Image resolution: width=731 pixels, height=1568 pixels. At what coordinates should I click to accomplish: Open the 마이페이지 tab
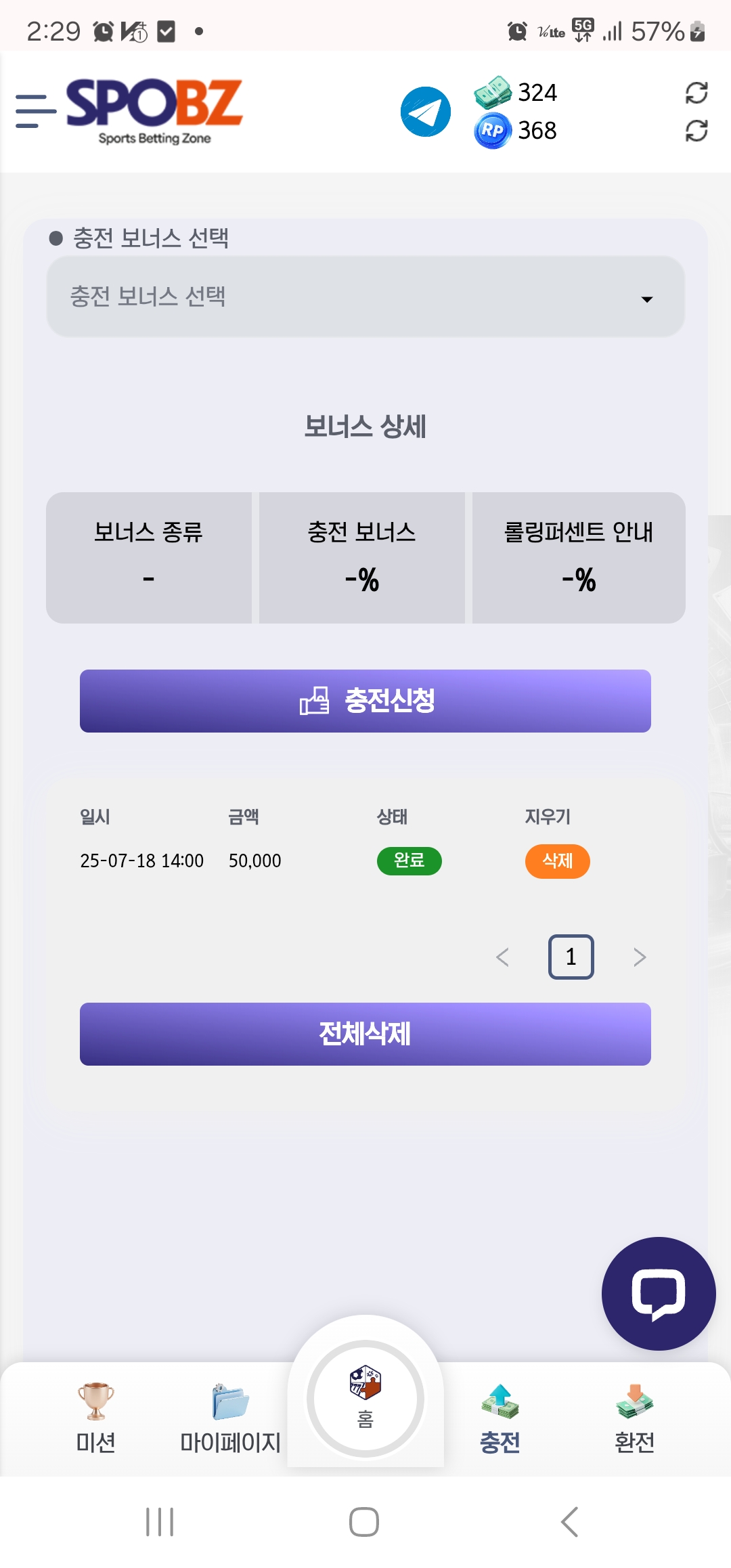pos(230,1418)
